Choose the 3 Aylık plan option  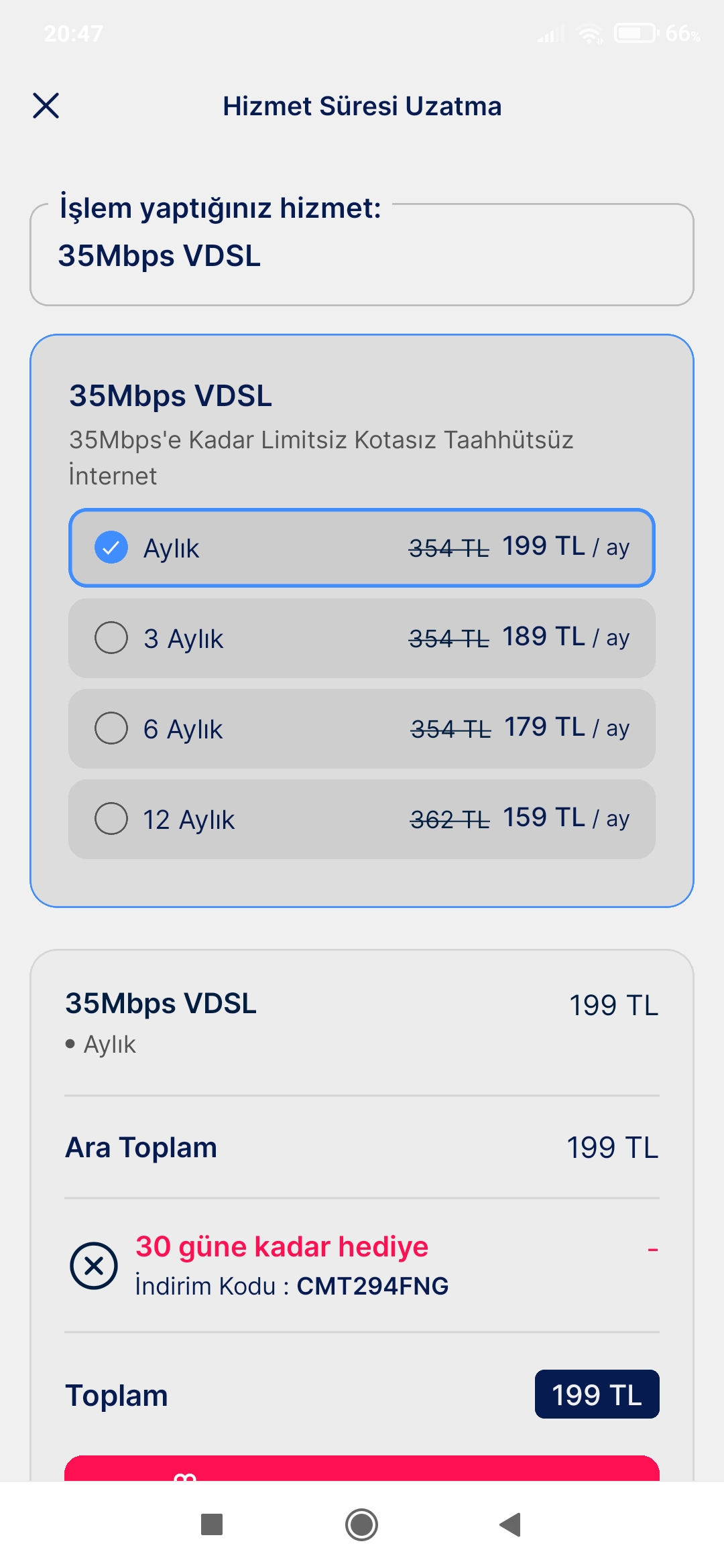point(362,638)
